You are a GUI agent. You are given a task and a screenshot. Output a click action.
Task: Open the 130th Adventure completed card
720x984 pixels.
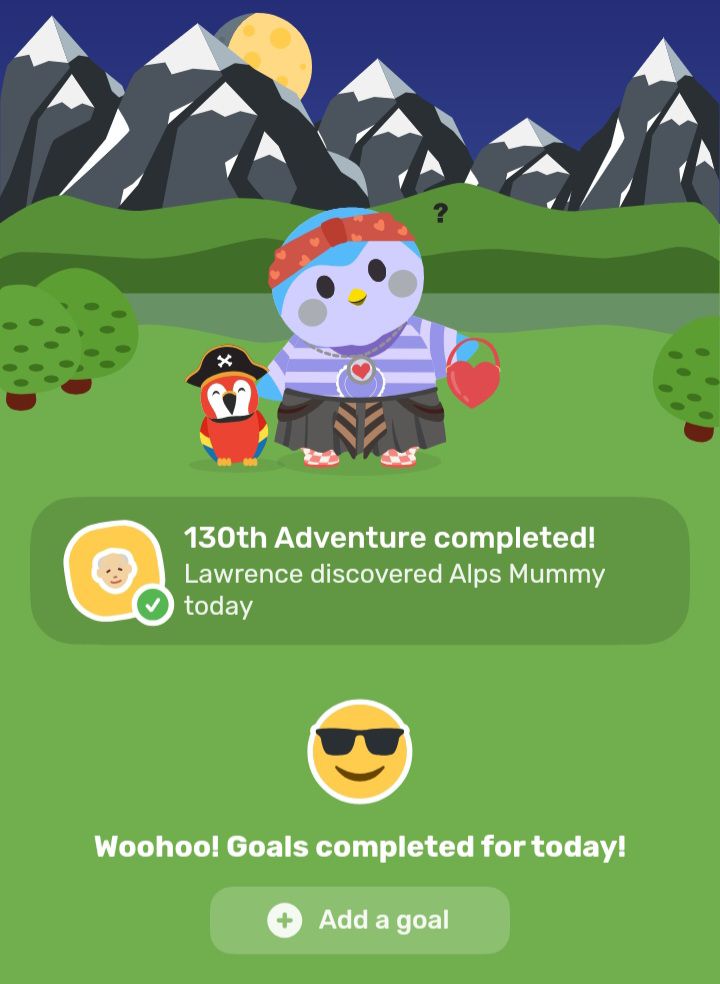(x=360, y=571)
